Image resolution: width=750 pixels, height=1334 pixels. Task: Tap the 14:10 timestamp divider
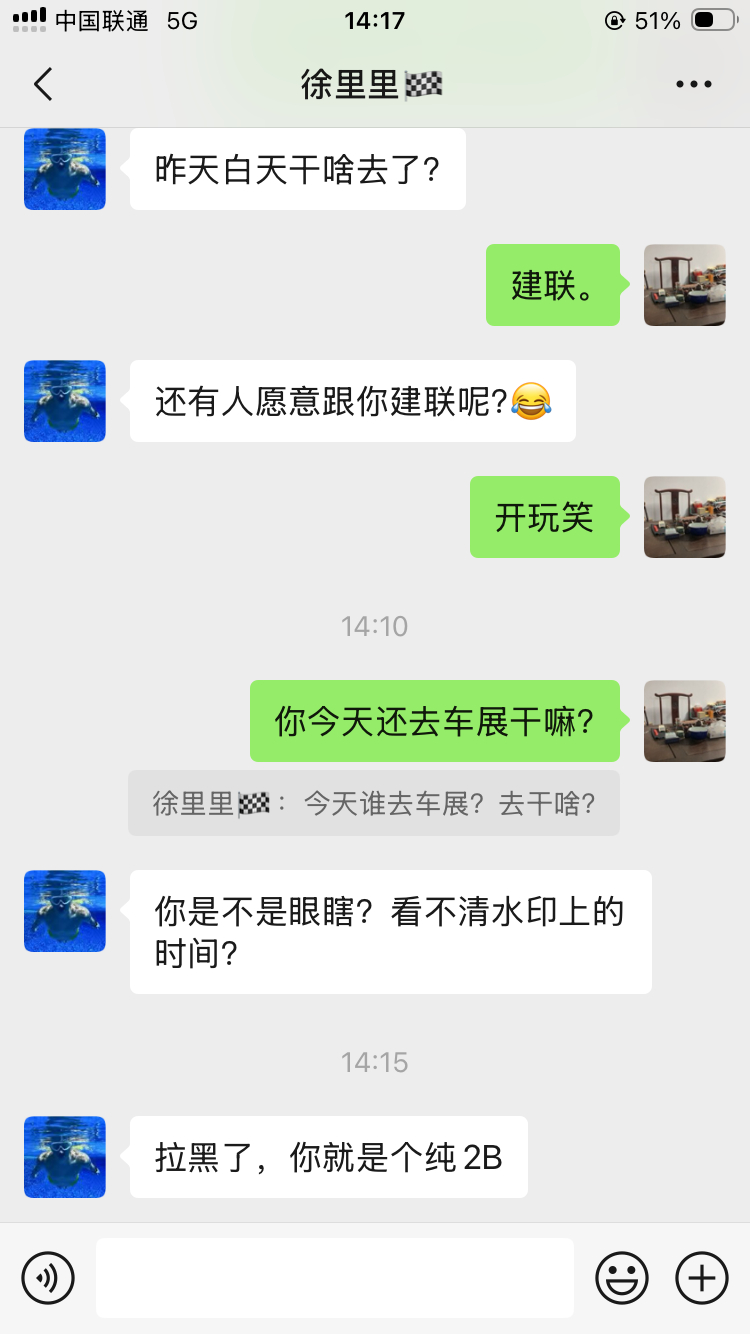[x=374, y=626]
